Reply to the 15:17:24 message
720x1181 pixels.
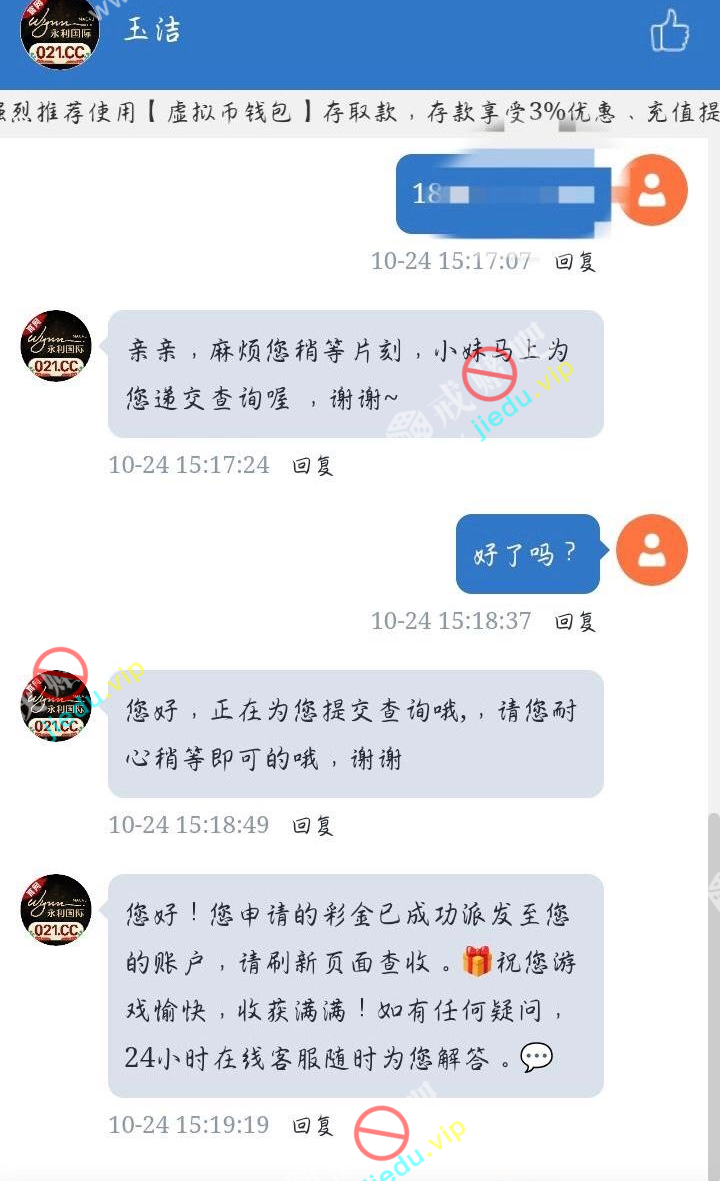(313, 466)
